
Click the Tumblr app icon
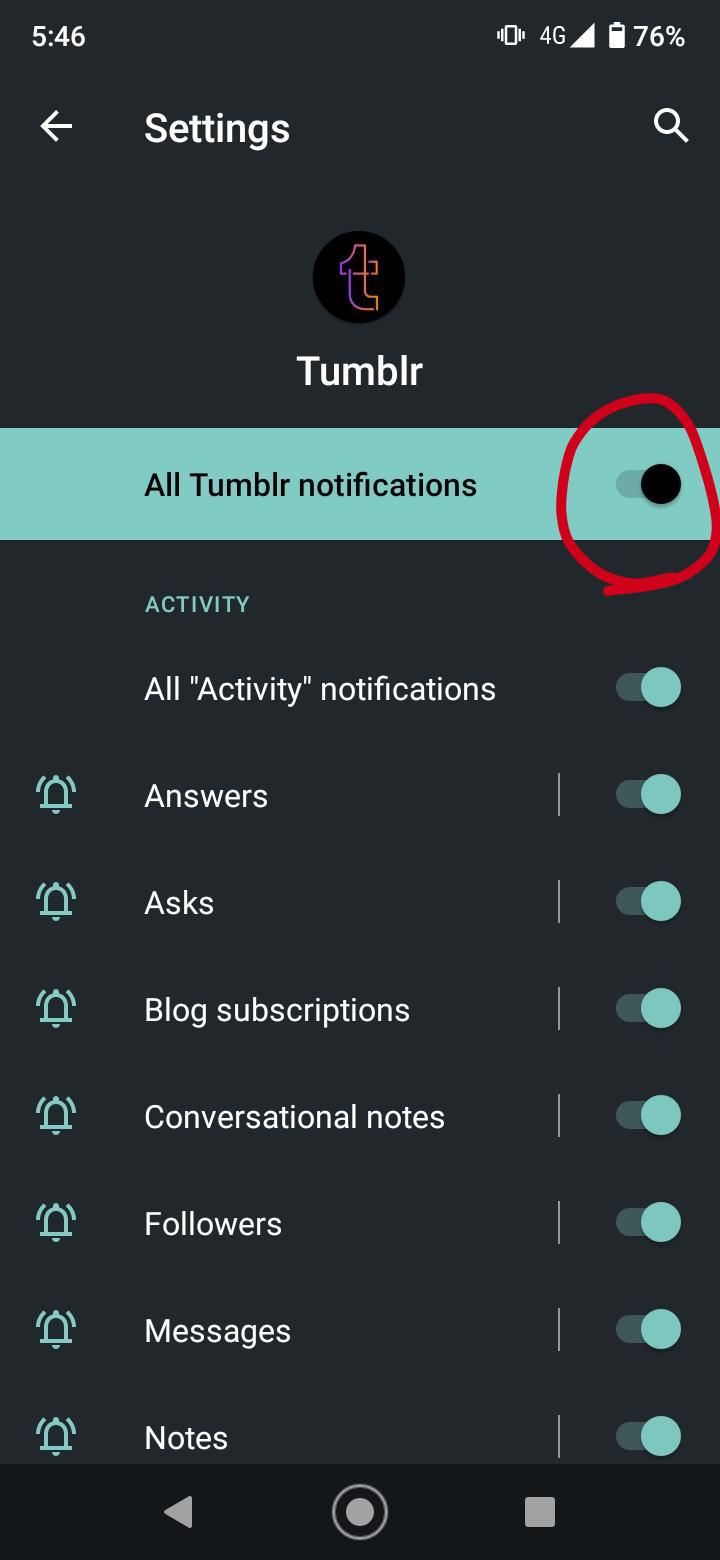click(358, 276)
